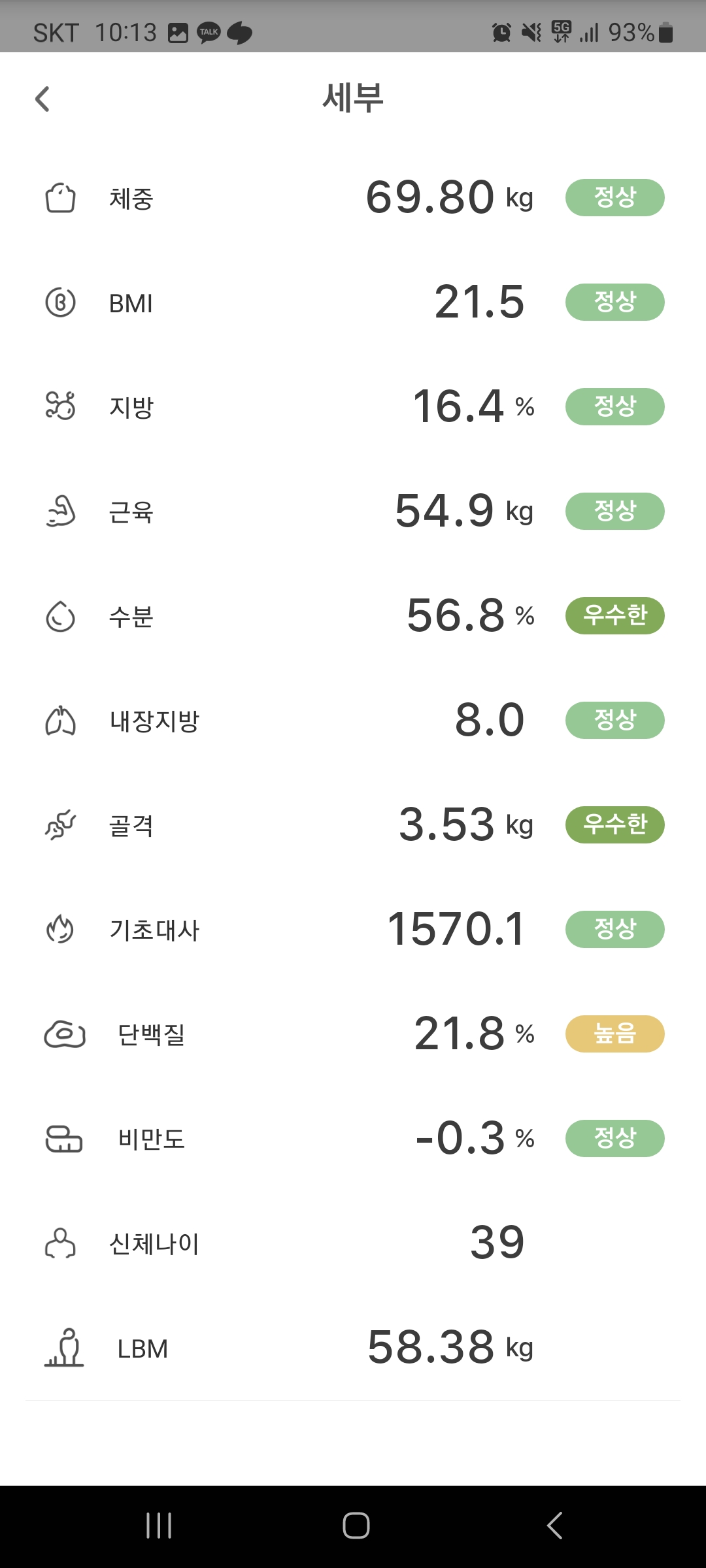The height and width of the screenshot is (1568, 706).
Task: Go back using the top-left arrow
Action: (x=42, y=99)
